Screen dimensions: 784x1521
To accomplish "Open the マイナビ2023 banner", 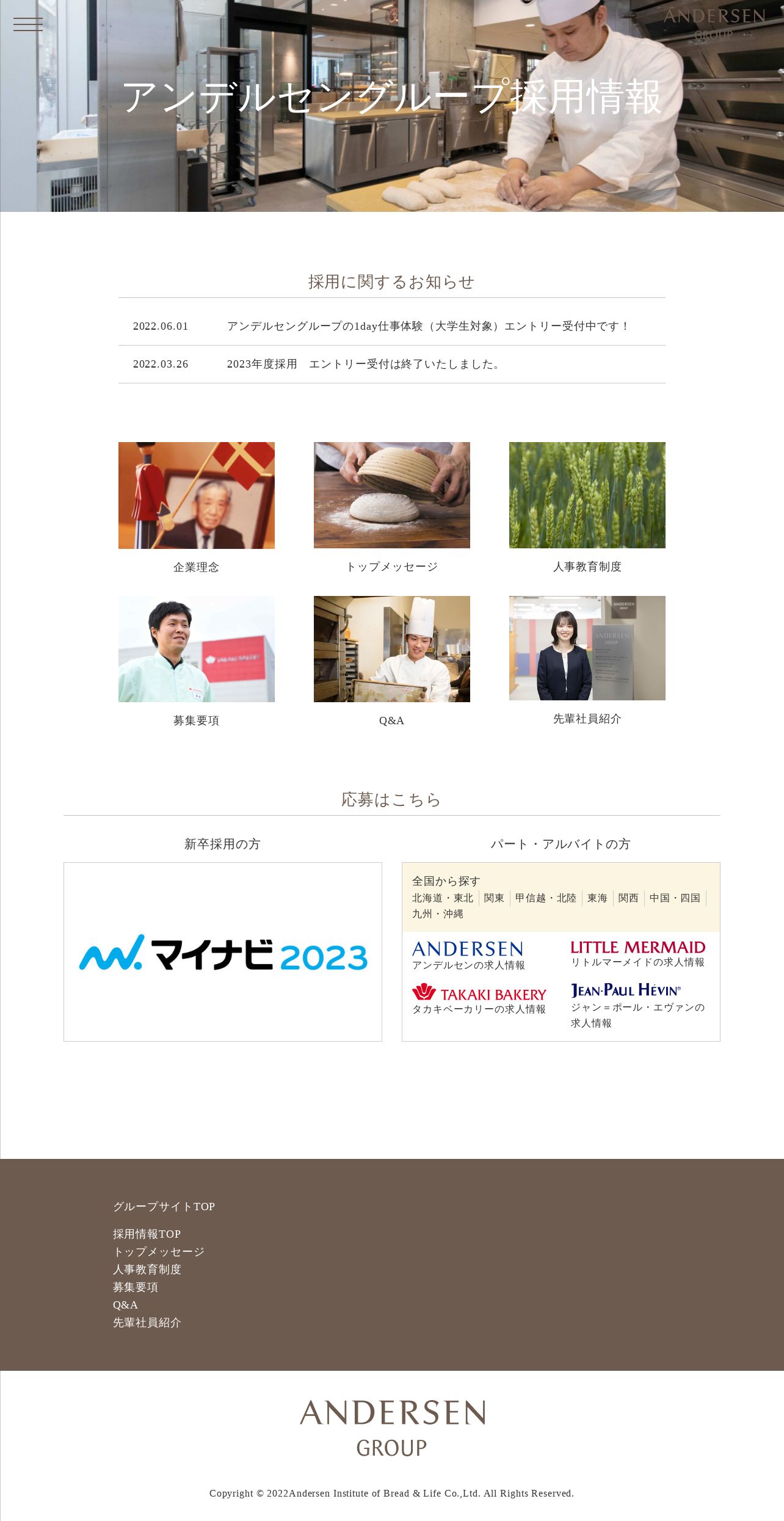I will pyautogui.click(x=223, y=952).
